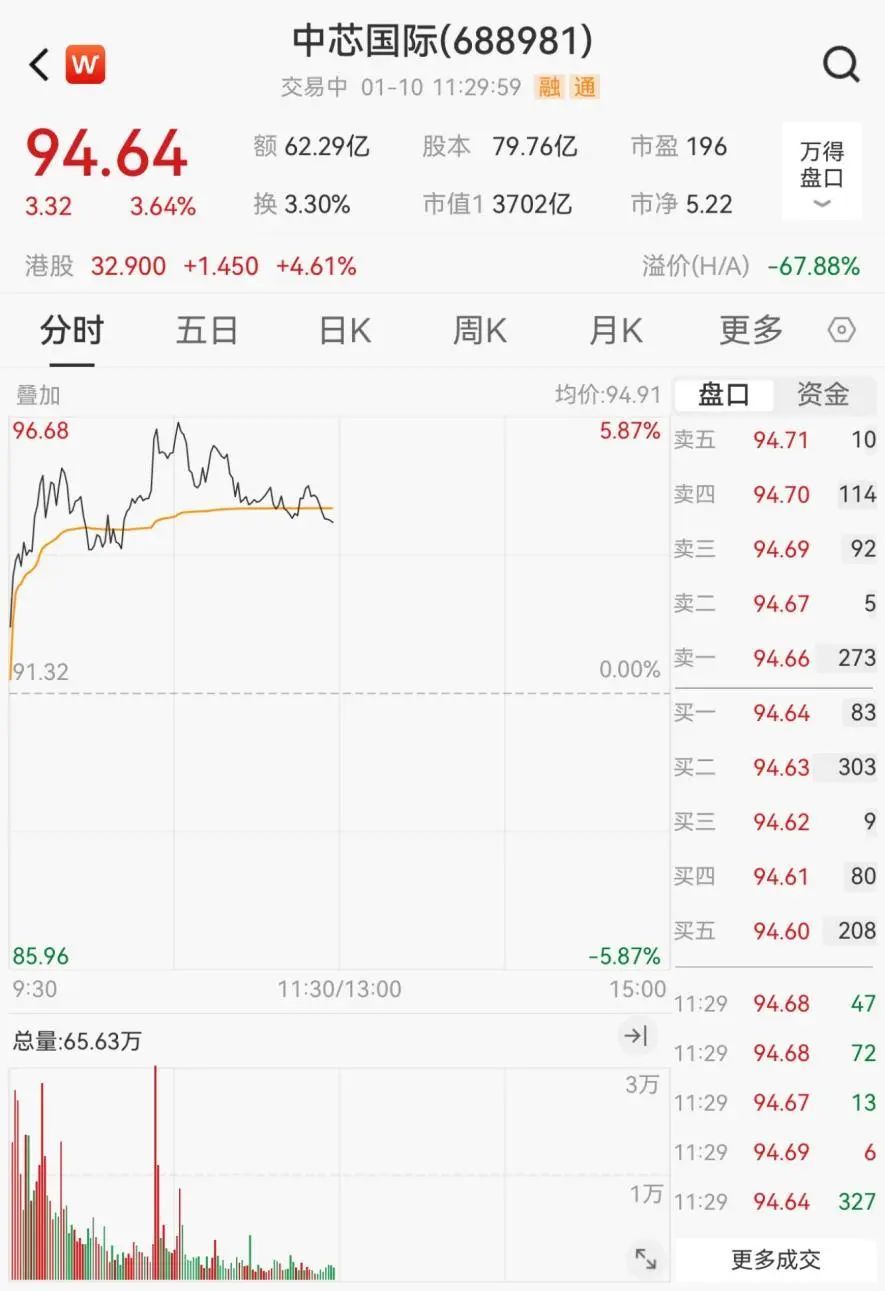Switch to the 资金 tab

click(822, 395)
